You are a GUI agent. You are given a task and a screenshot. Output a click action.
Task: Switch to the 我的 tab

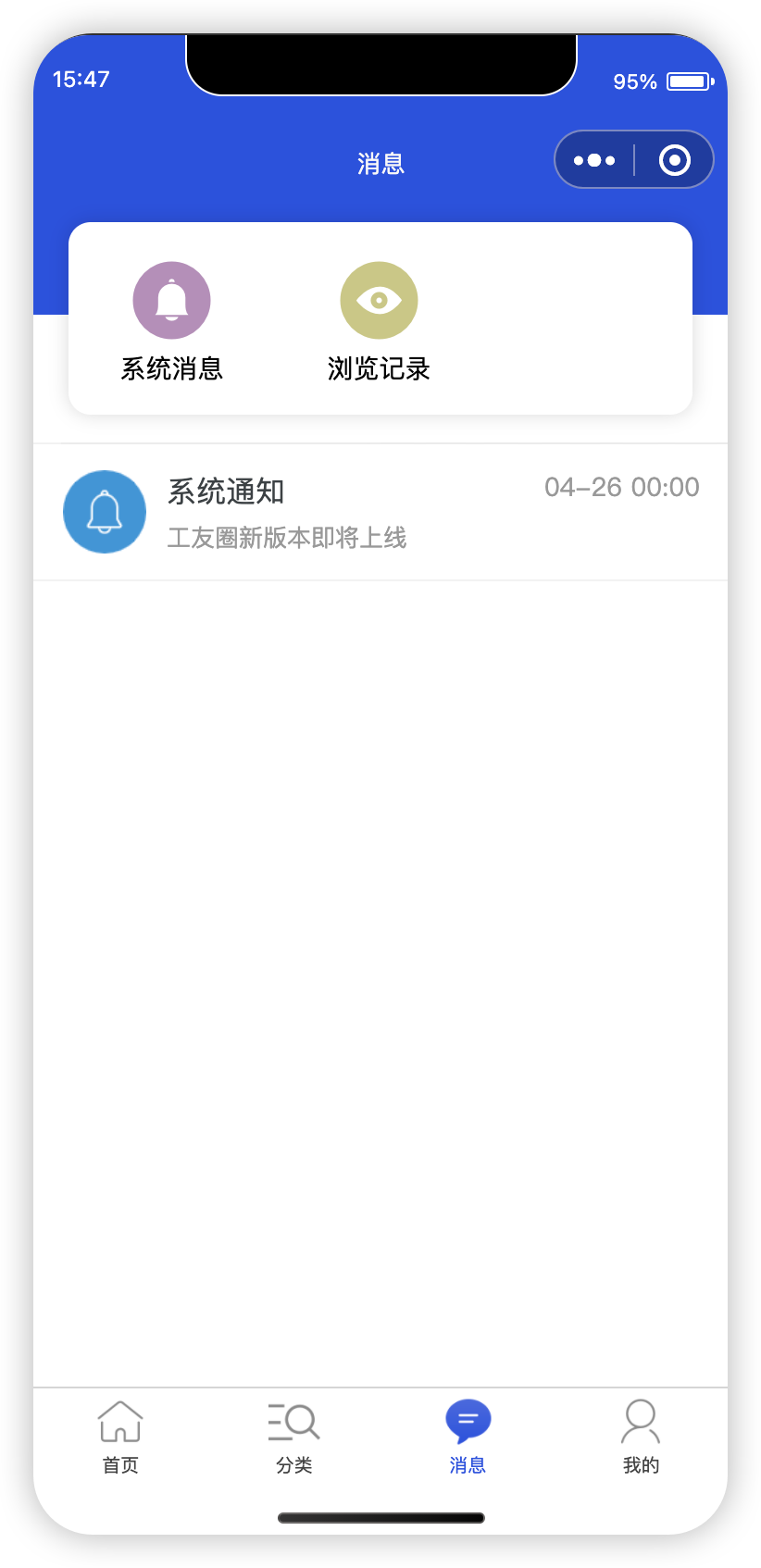(x=641, y=1435)
